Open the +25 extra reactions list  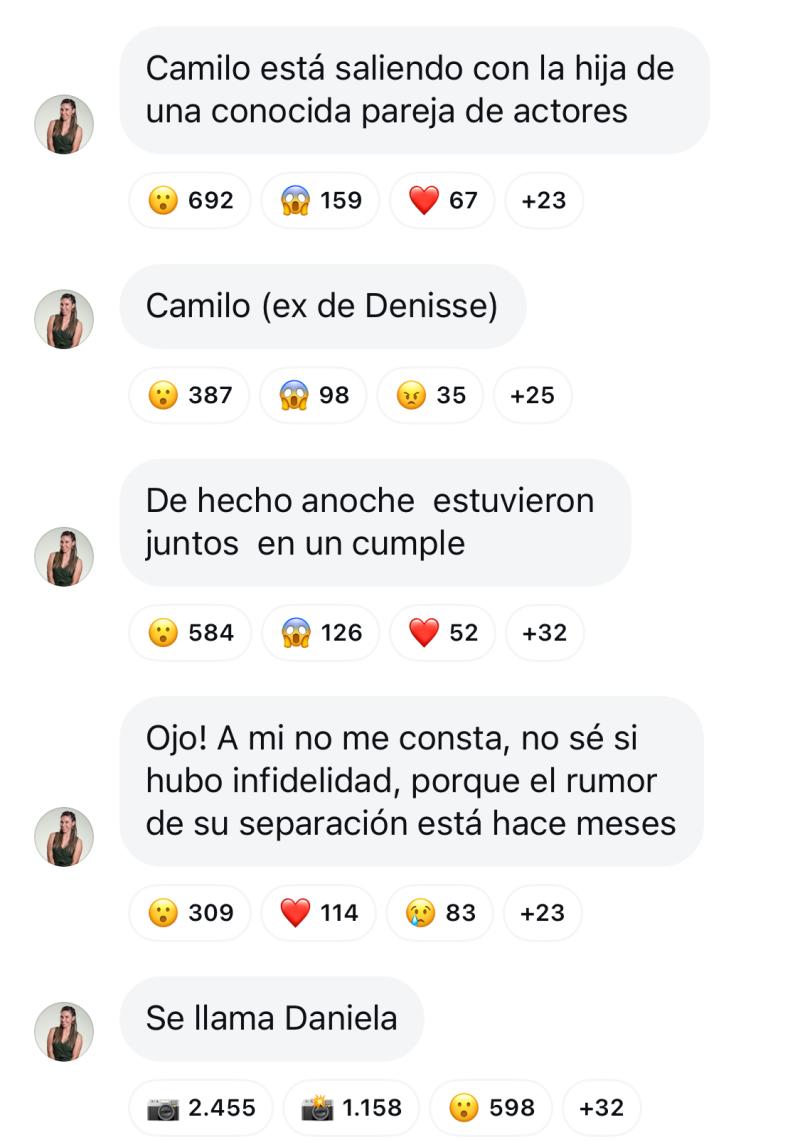(532, 395)
